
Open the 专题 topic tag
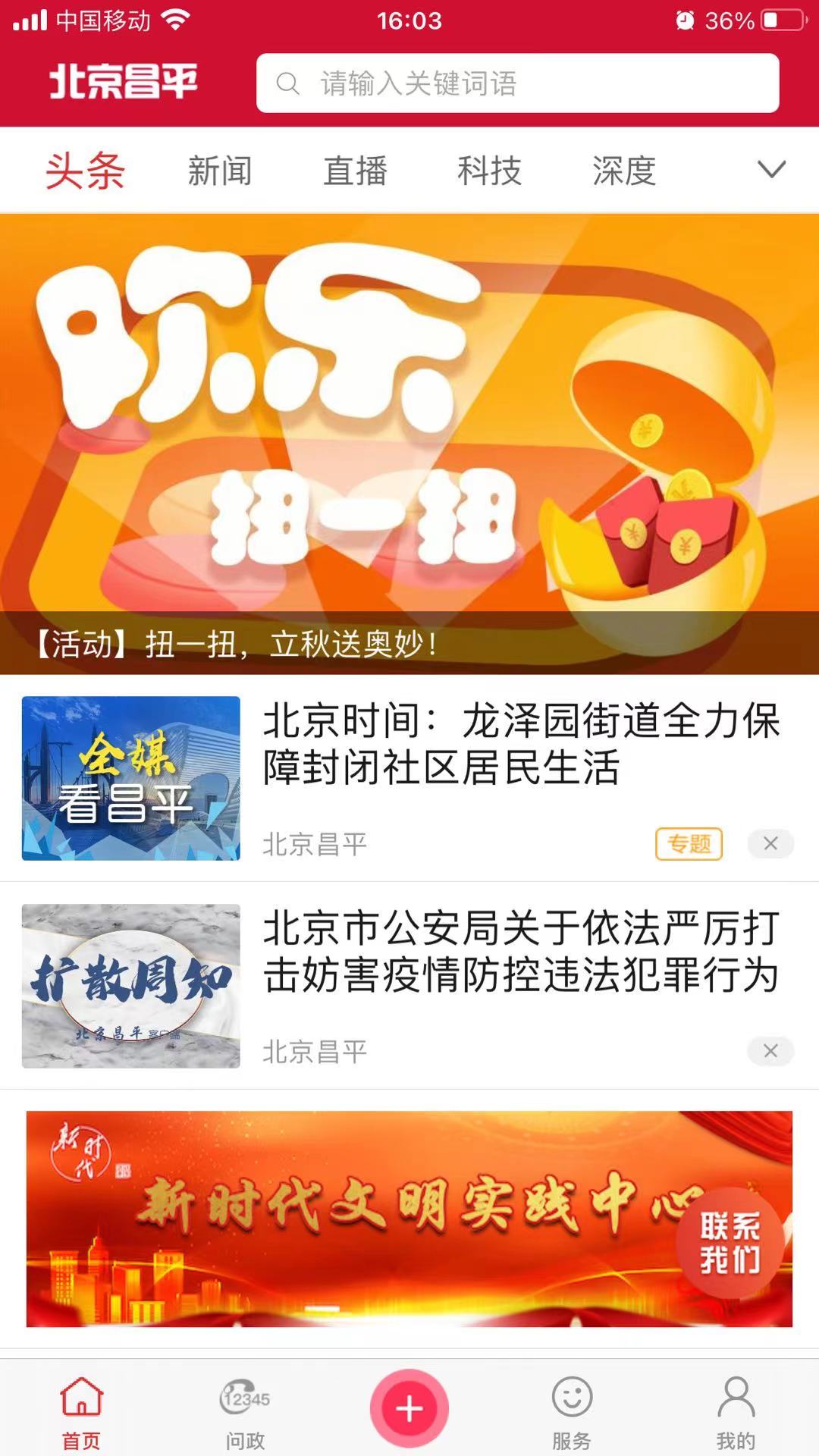coord(689,843)
